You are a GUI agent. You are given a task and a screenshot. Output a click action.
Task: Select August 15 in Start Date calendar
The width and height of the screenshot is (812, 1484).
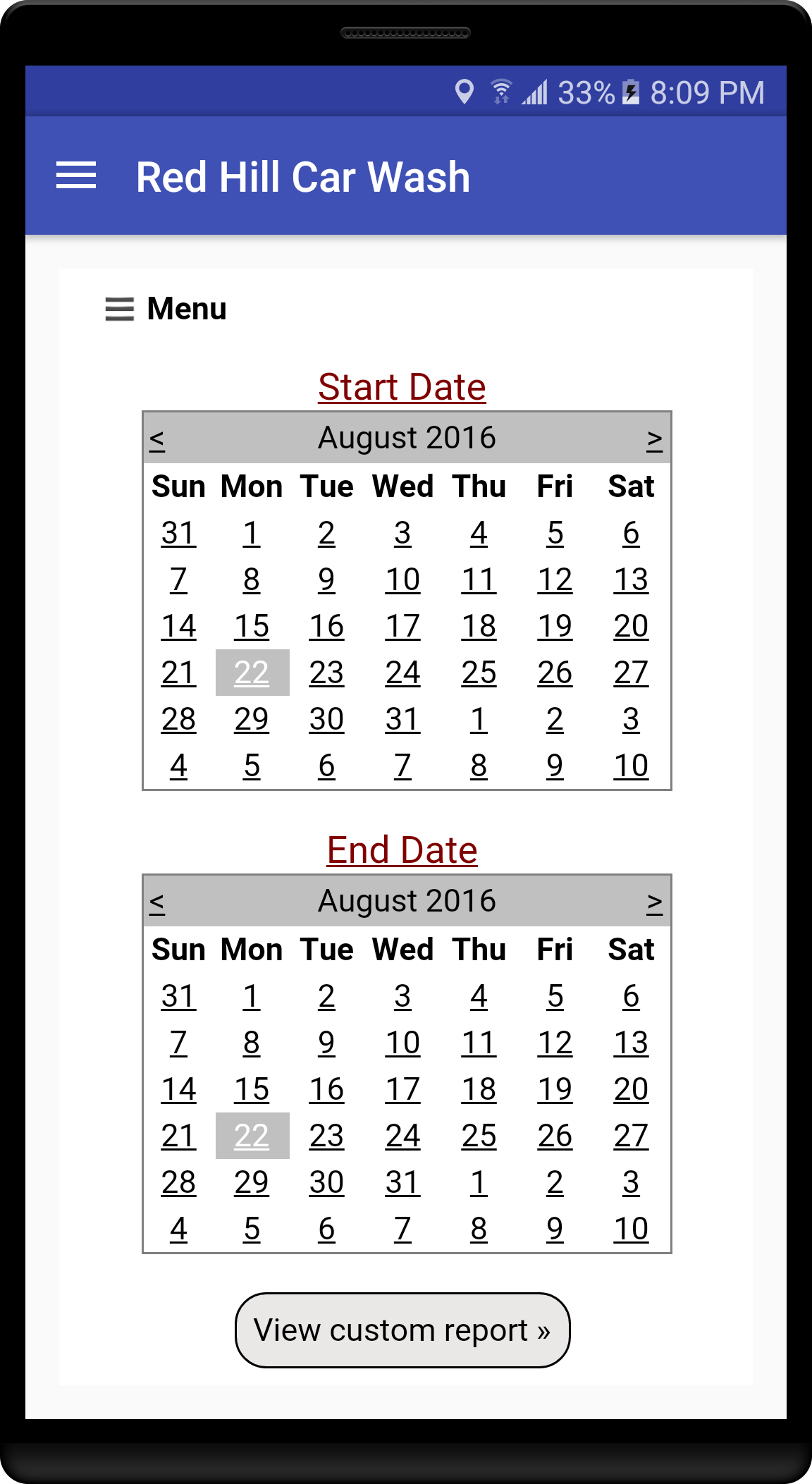(x=252, y=626)
